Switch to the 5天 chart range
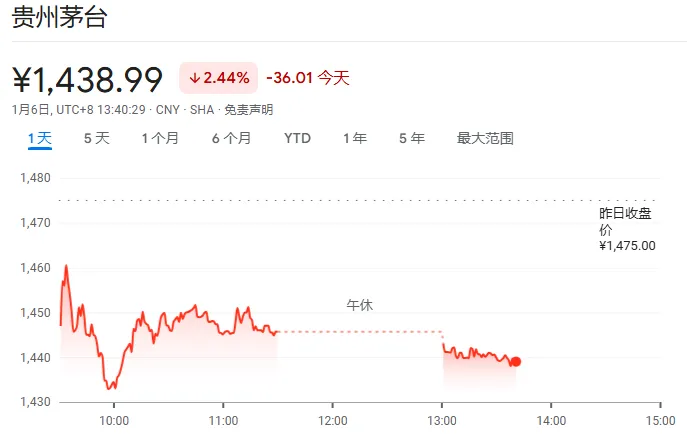 tap(97, 138)
